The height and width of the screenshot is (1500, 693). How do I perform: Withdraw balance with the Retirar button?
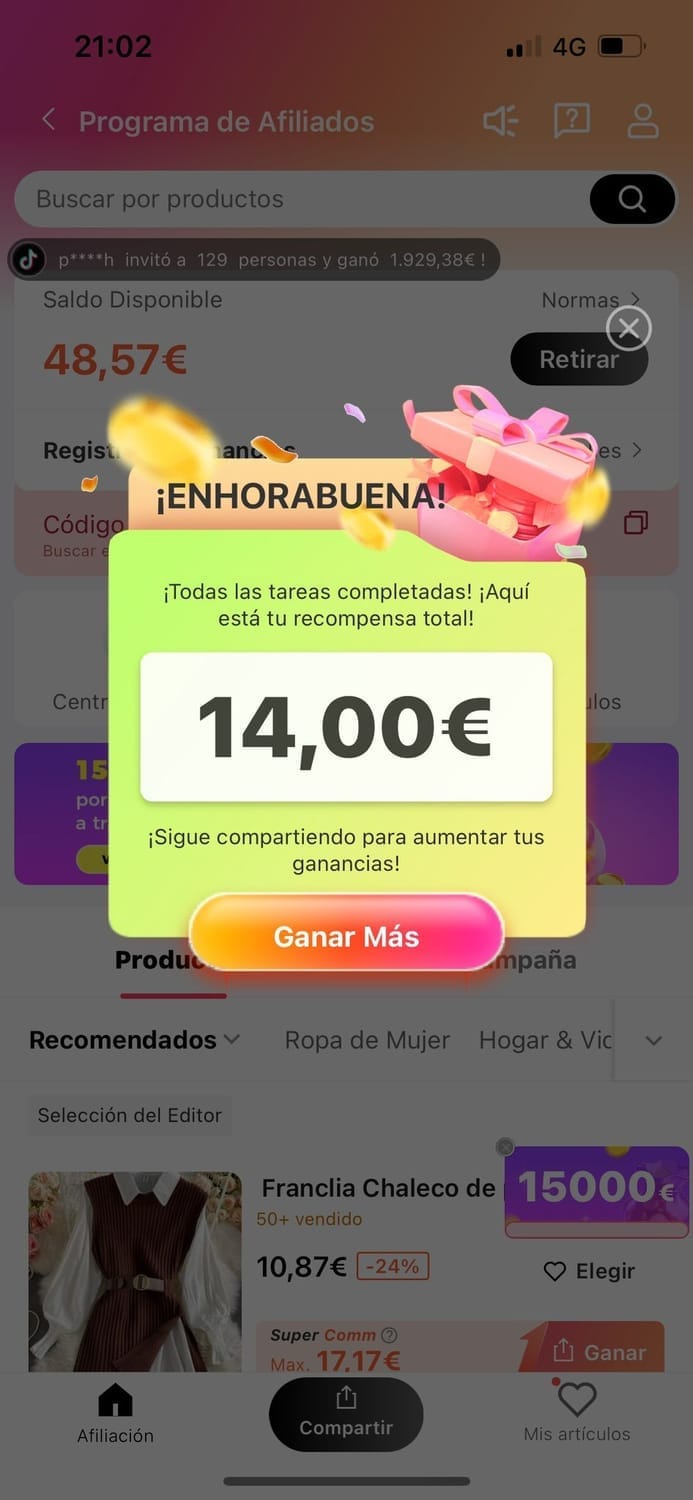[578, 359]
